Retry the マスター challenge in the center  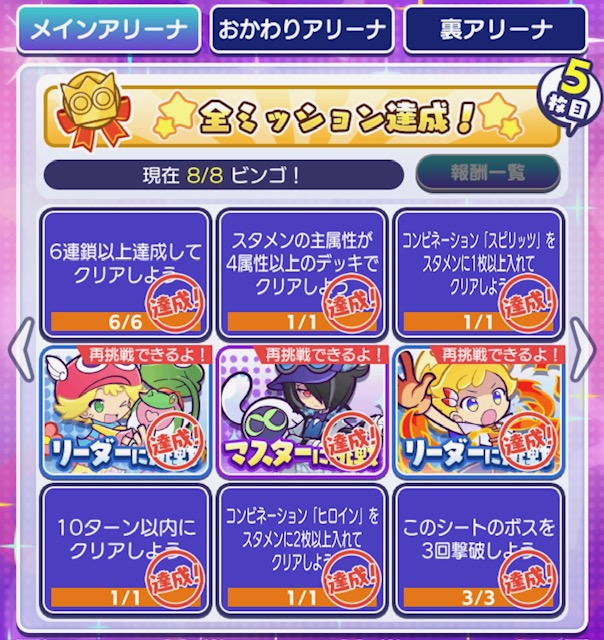coord(301,412)
